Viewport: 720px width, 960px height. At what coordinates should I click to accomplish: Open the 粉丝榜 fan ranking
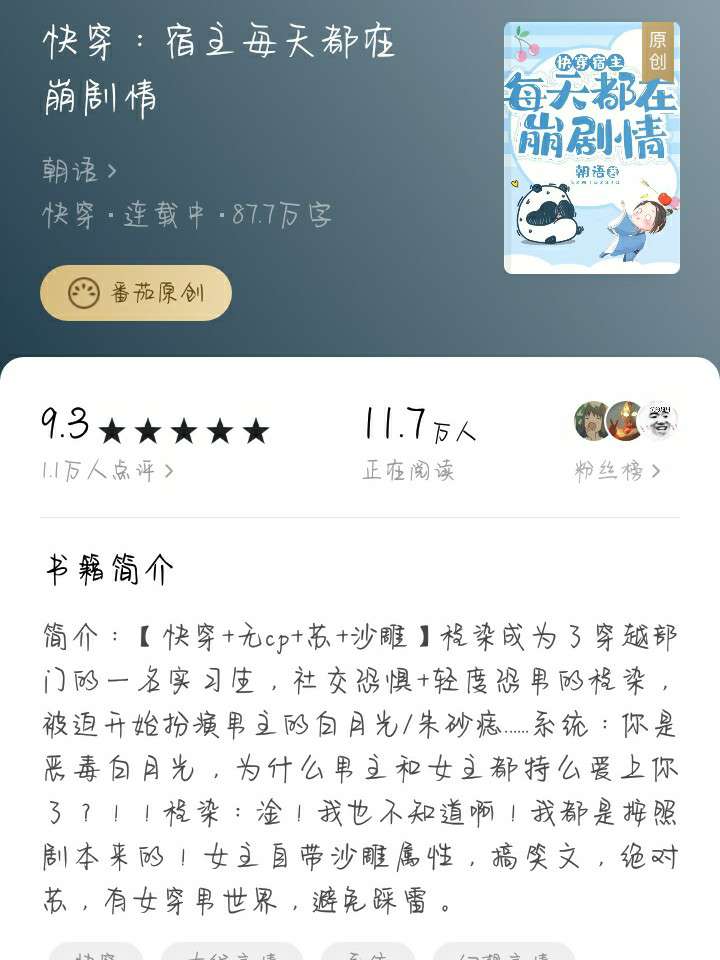(x=617, y=470)
